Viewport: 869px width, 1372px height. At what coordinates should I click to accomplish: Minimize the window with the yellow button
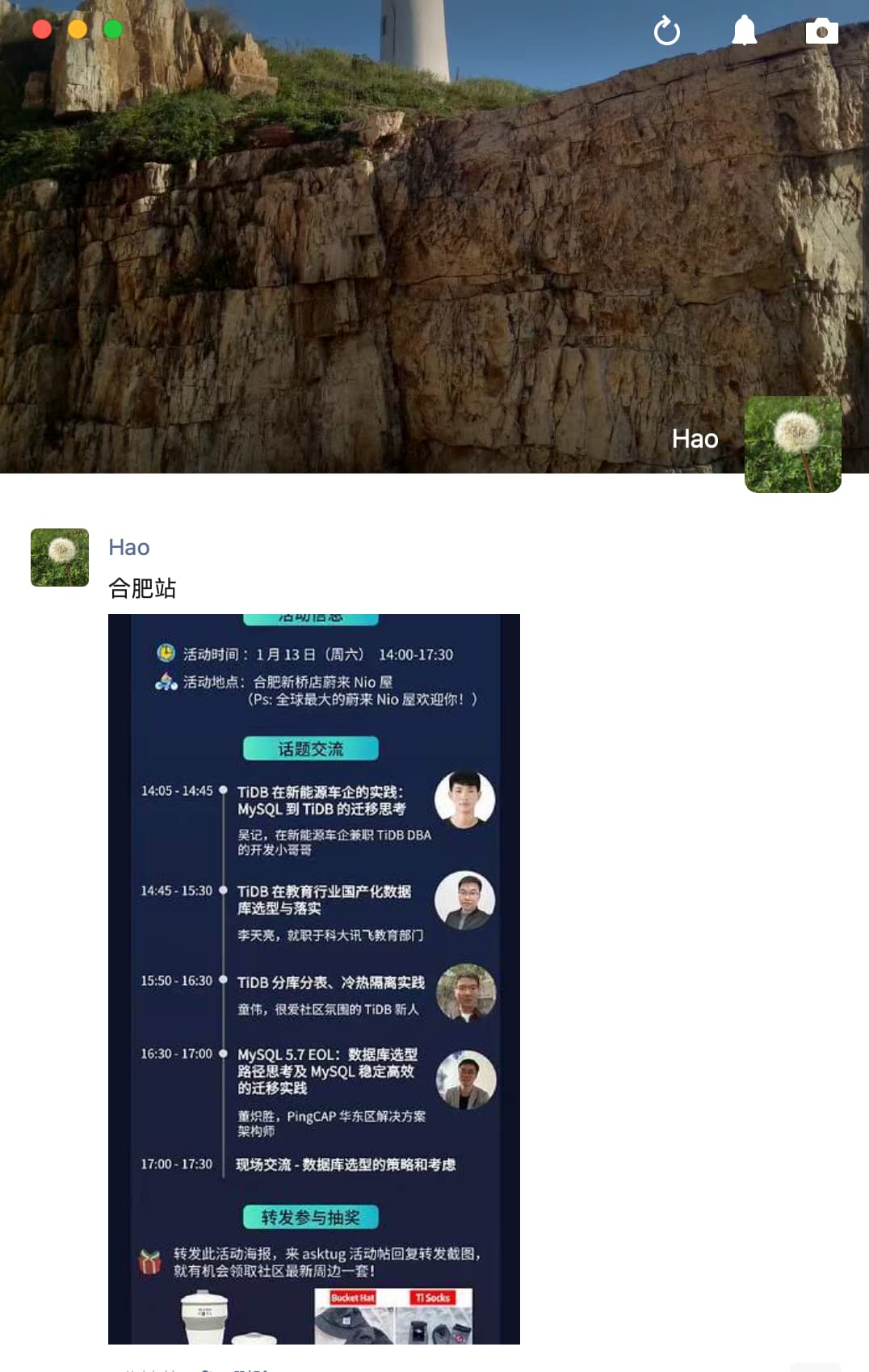click(x=78, y=29)
